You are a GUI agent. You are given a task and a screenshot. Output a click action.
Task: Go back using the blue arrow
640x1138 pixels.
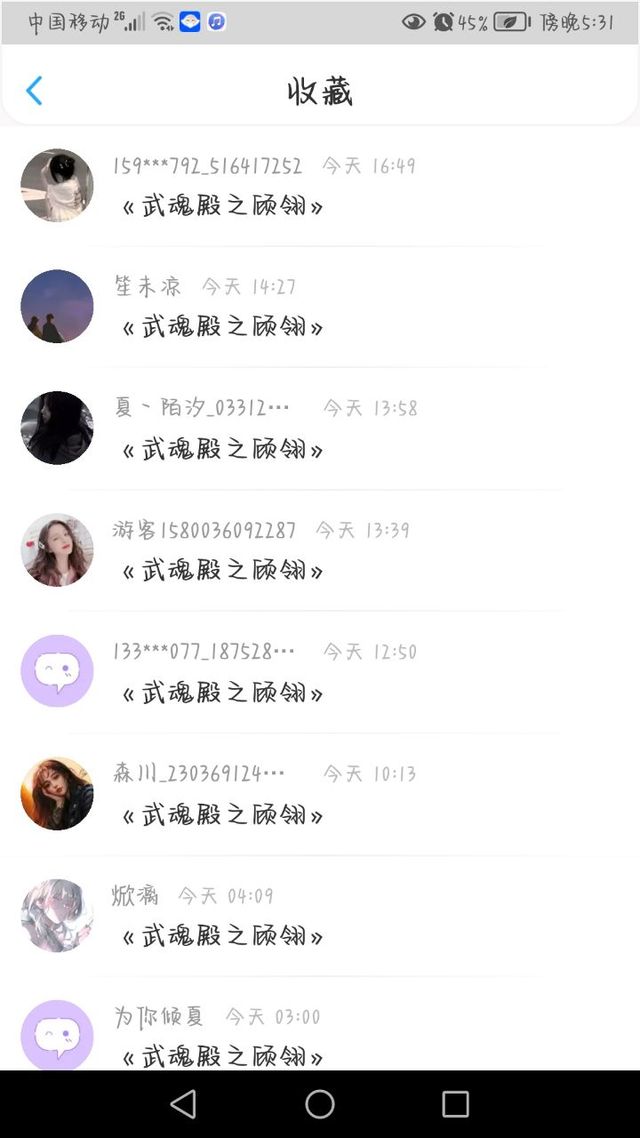34,91
